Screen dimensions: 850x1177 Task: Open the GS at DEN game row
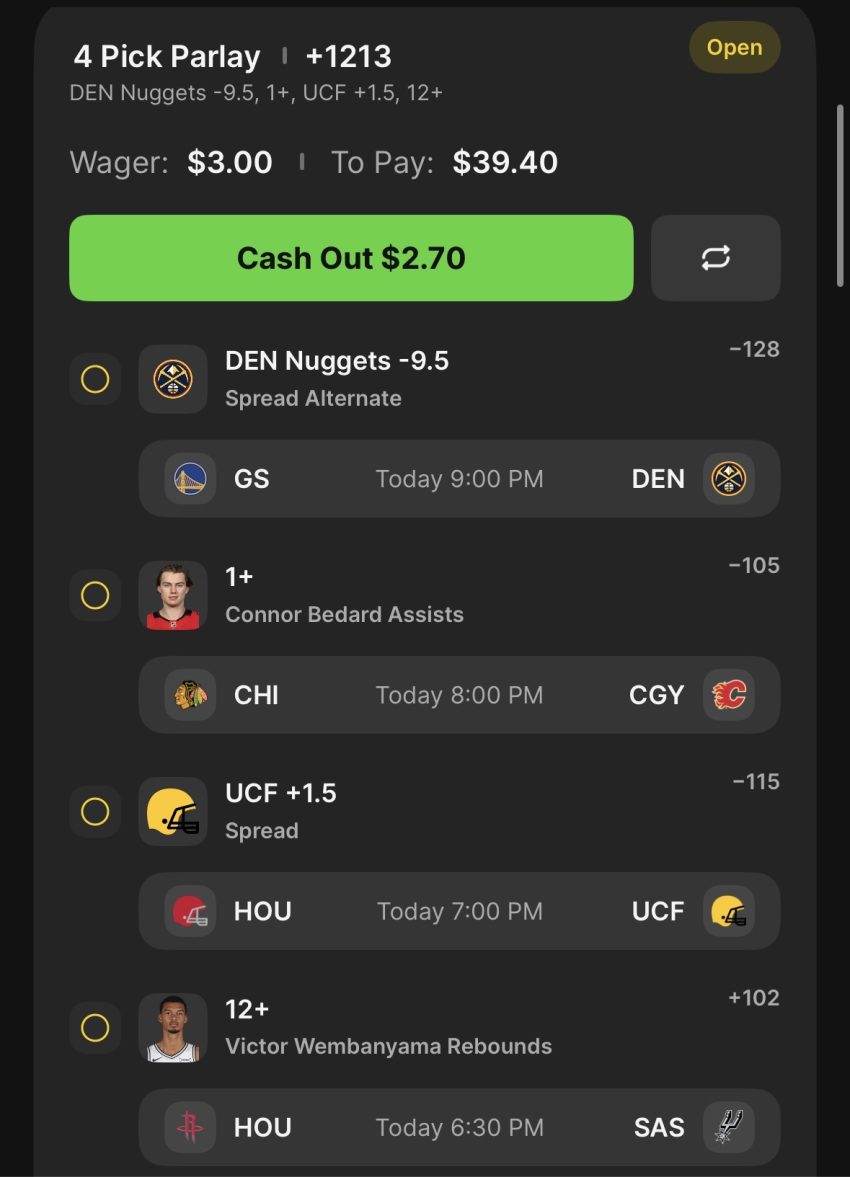pyautogui.click(x=459, y=479)
